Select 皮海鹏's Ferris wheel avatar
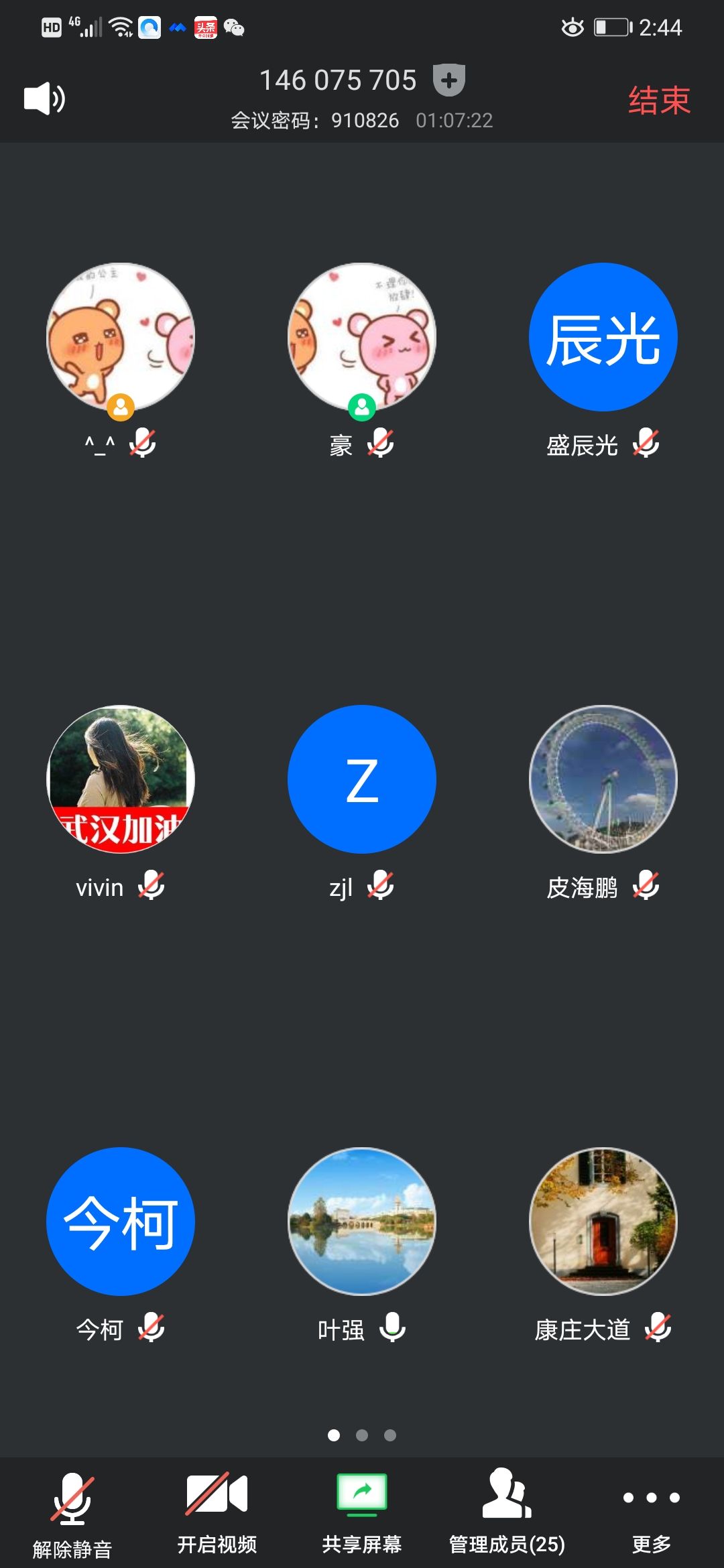This screenshot has width=724, height=1568. [603, 779]
